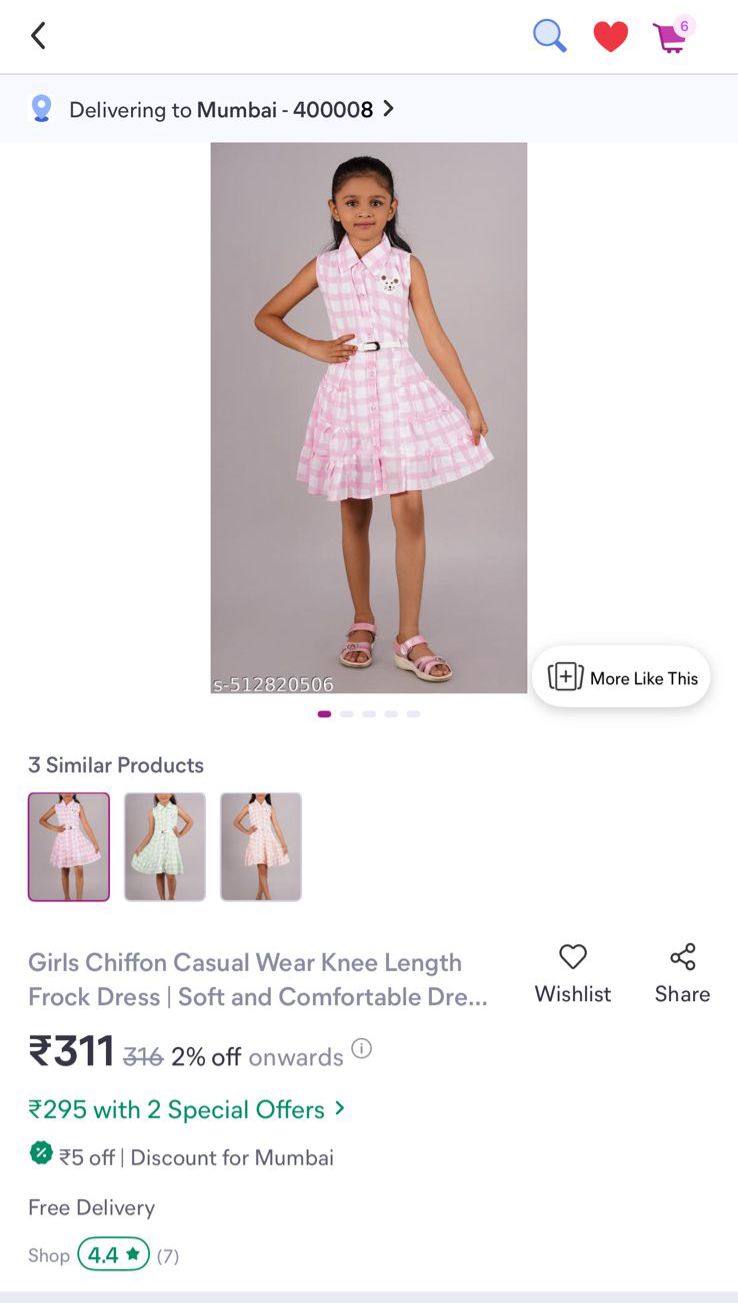
Task: View the main product image
Action: tap(368, 417)
